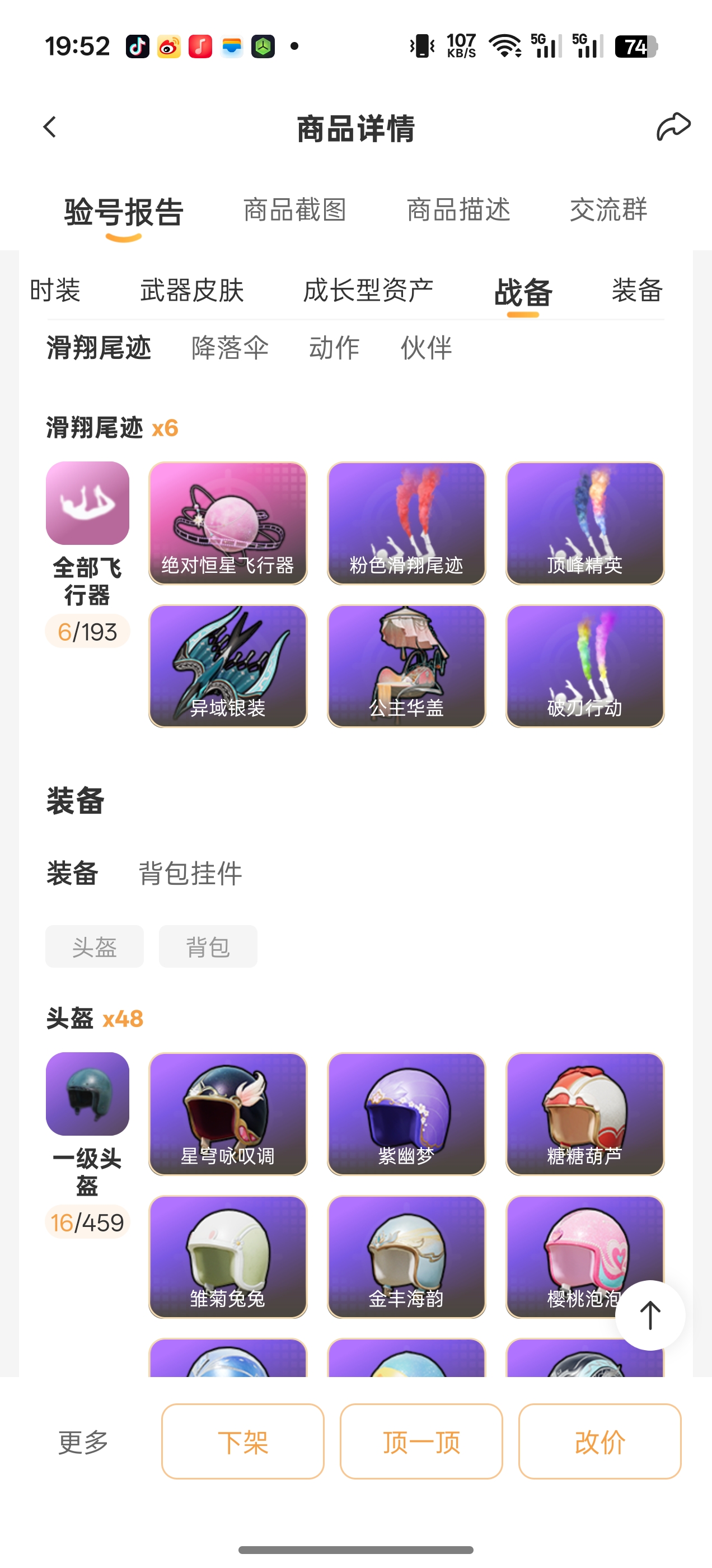Switch to 背包挂件 section
712x1568 pixels.
(190, 874)
